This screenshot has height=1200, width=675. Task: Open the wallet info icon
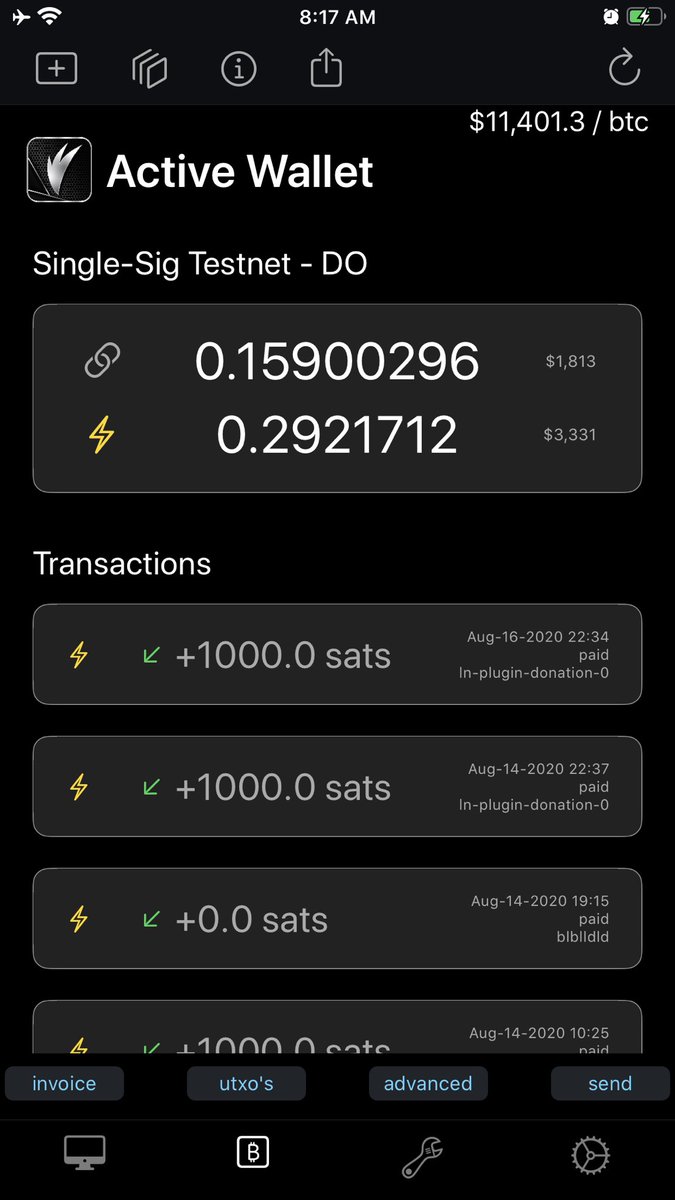pyautogui.click(x=239, y=69)
